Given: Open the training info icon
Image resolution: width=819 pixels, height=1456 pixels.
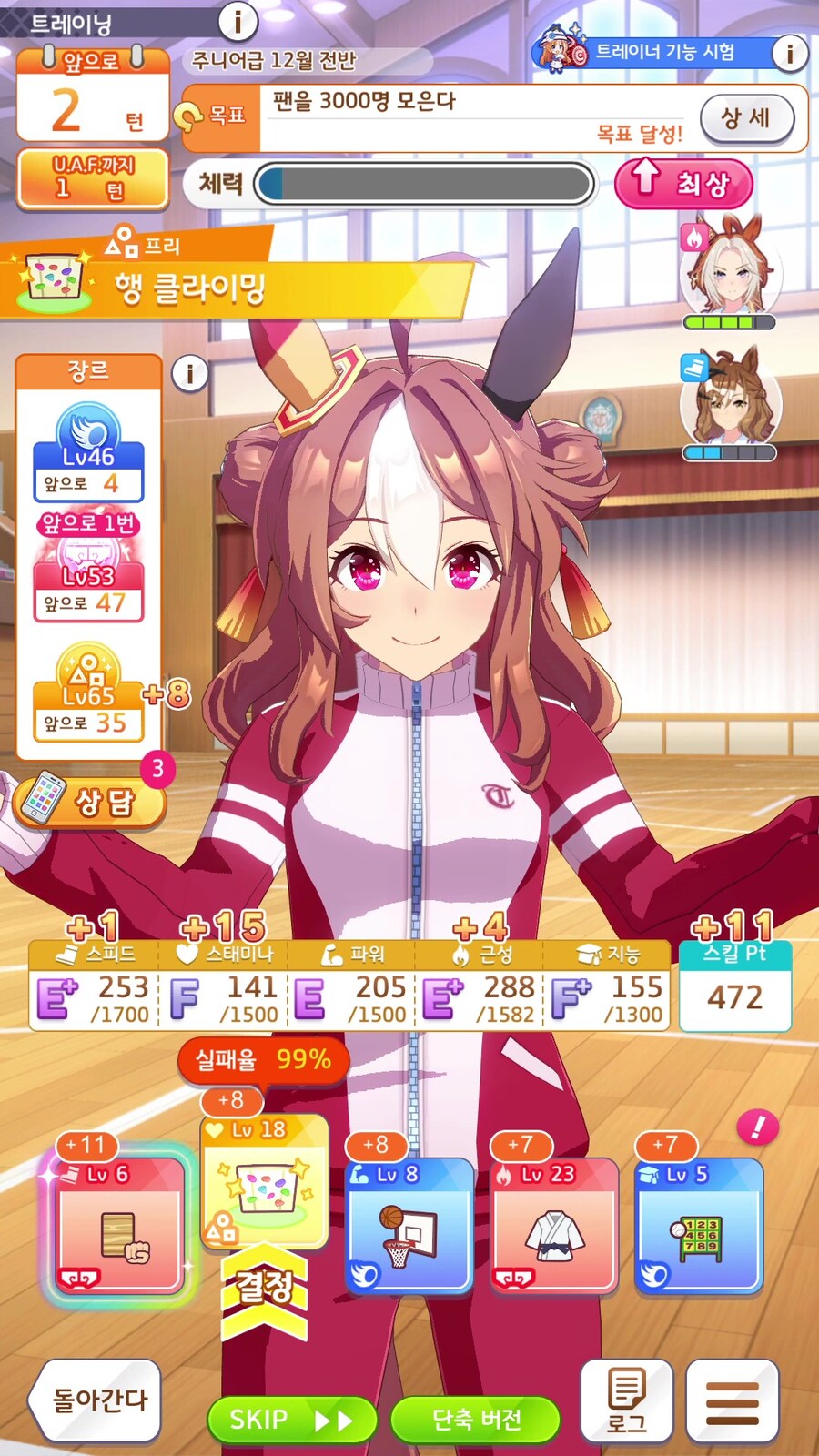Looking at the screenshot, I should coord(238,20).
